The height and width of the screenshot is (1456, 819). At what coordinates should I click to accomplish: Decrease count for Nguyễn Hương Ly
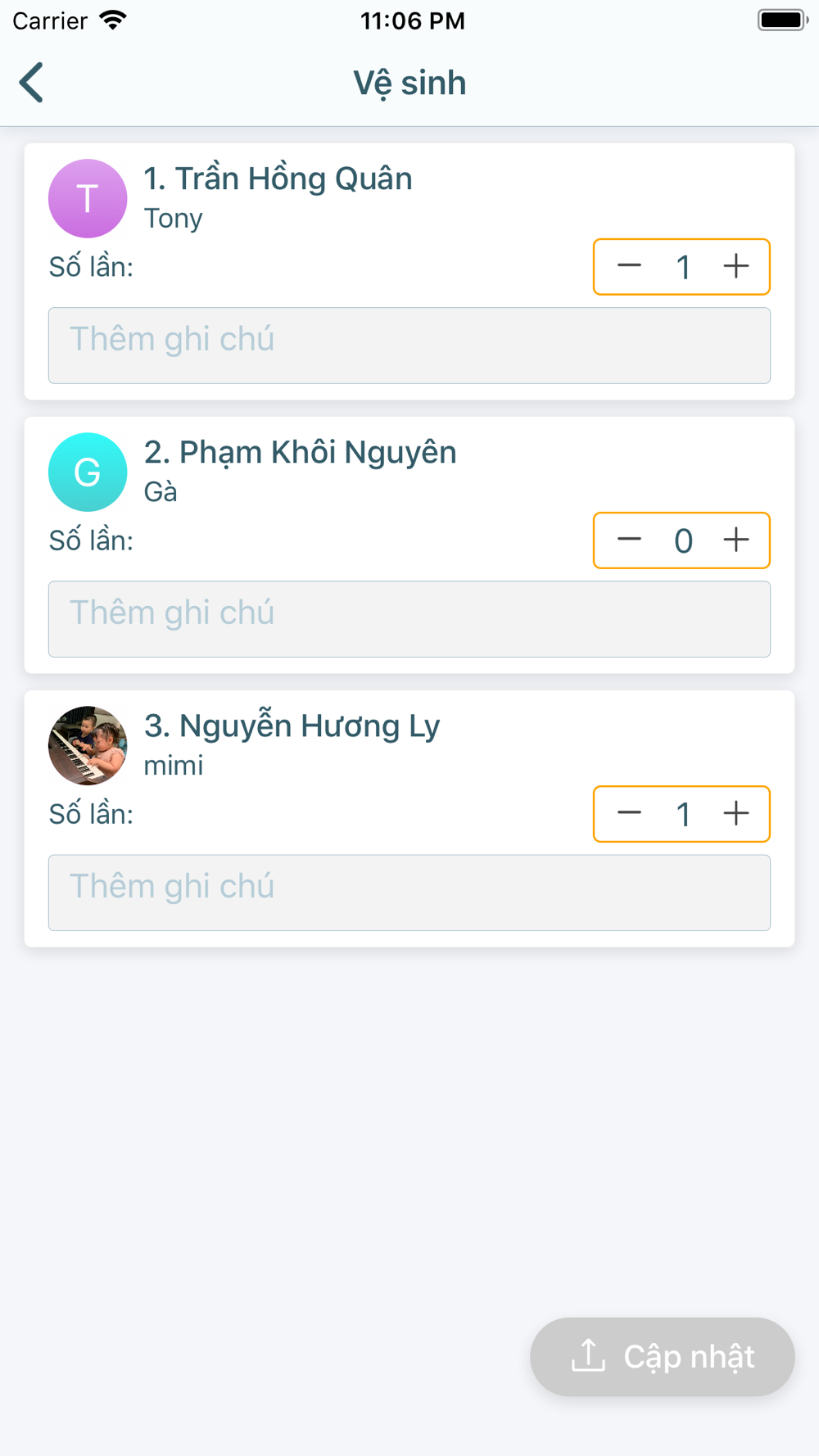[629, 813]
